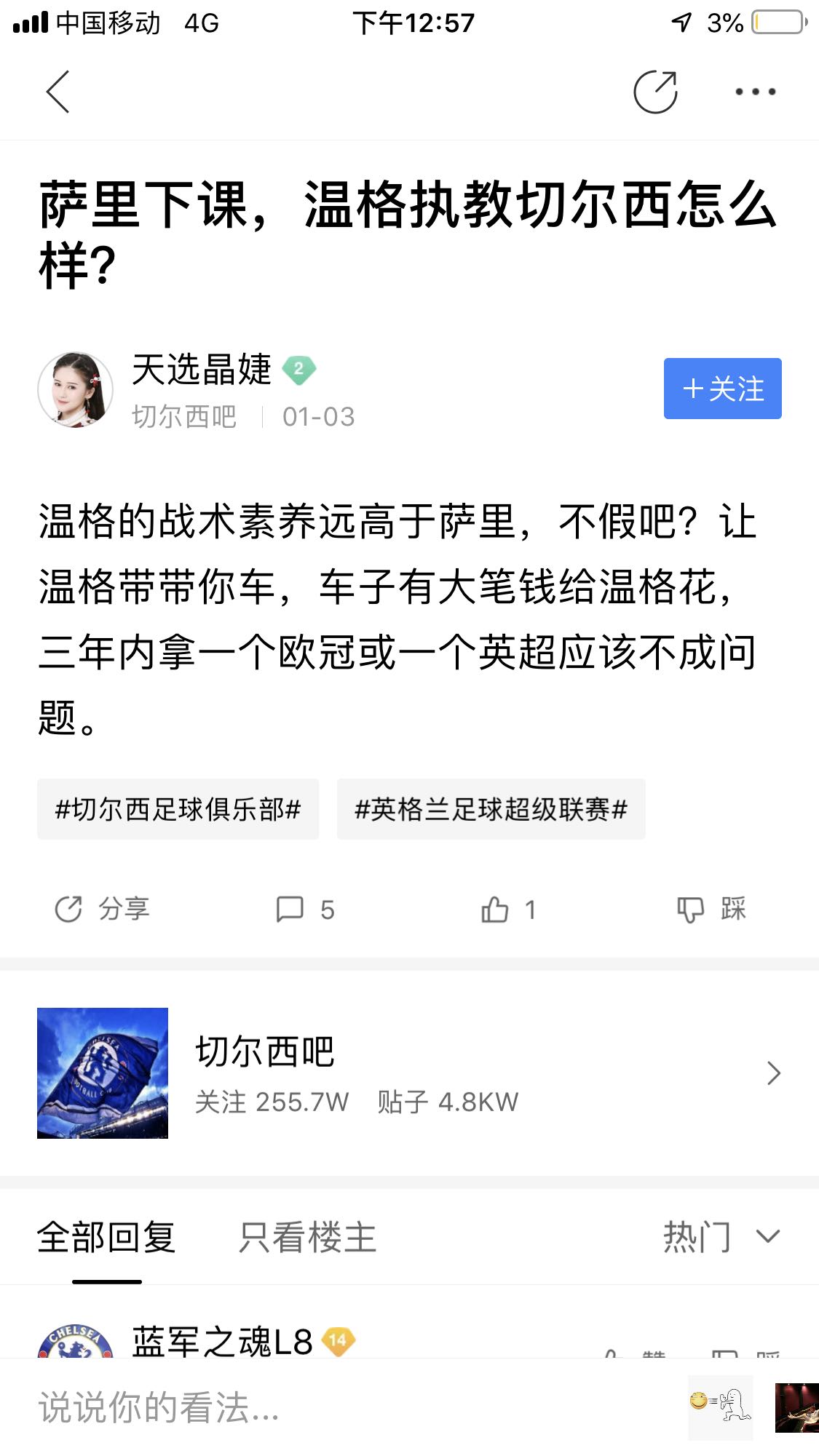The width and height of the screenshot is (819, 1456).
Task: Switch to 只看楼主 tab
Action: 308,1237
